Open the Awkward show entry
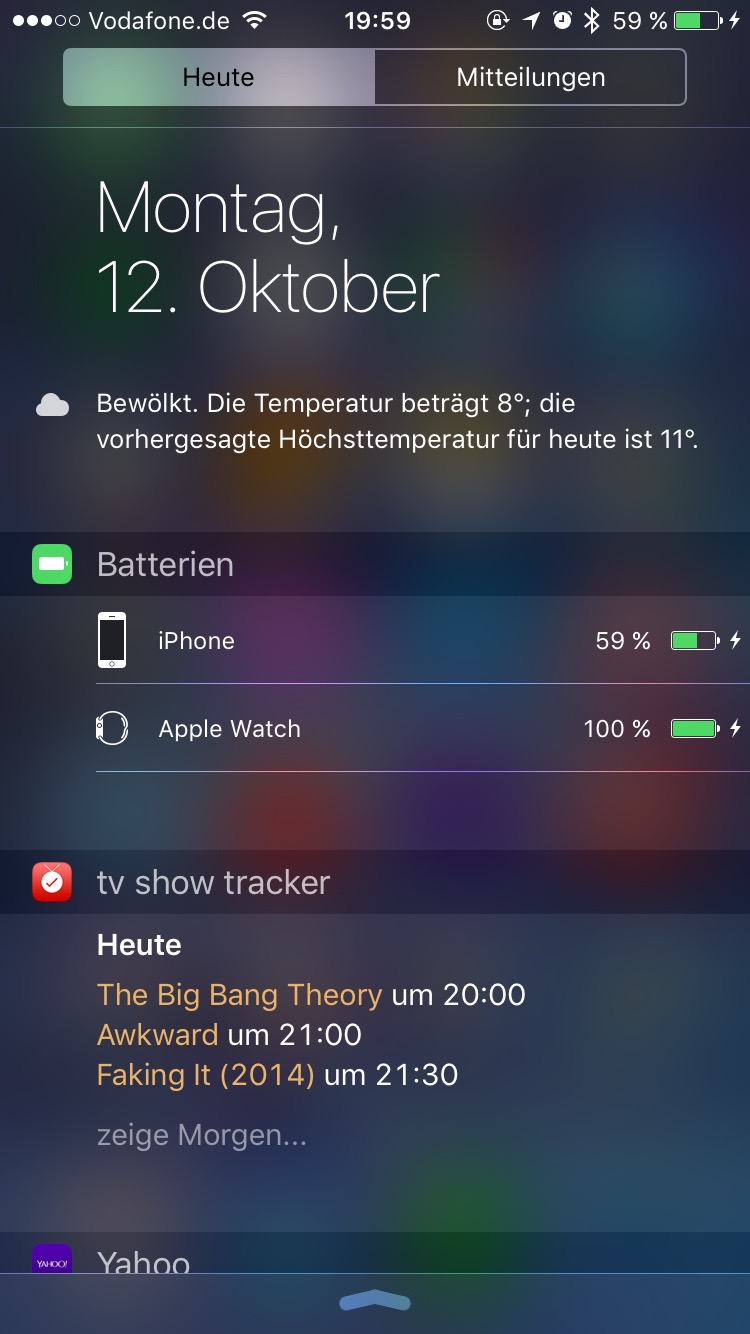 157,1034
